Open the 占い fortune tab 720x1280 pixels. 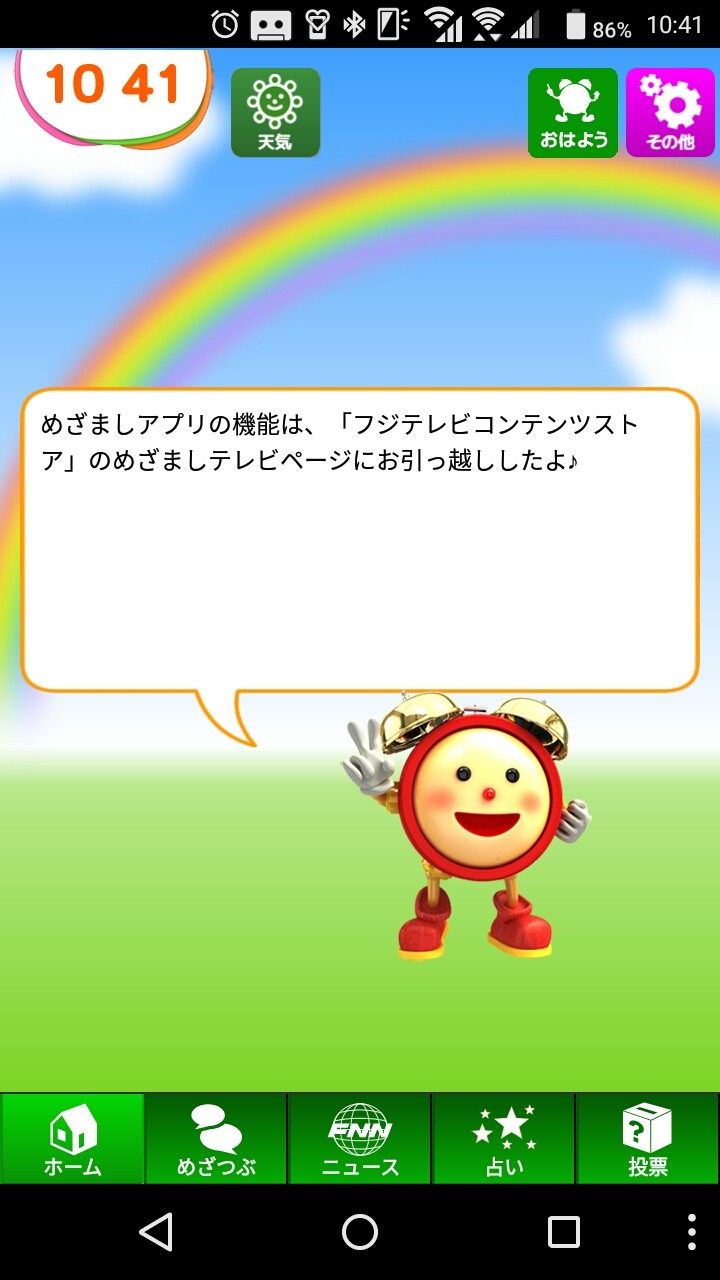click(504, 1139)
